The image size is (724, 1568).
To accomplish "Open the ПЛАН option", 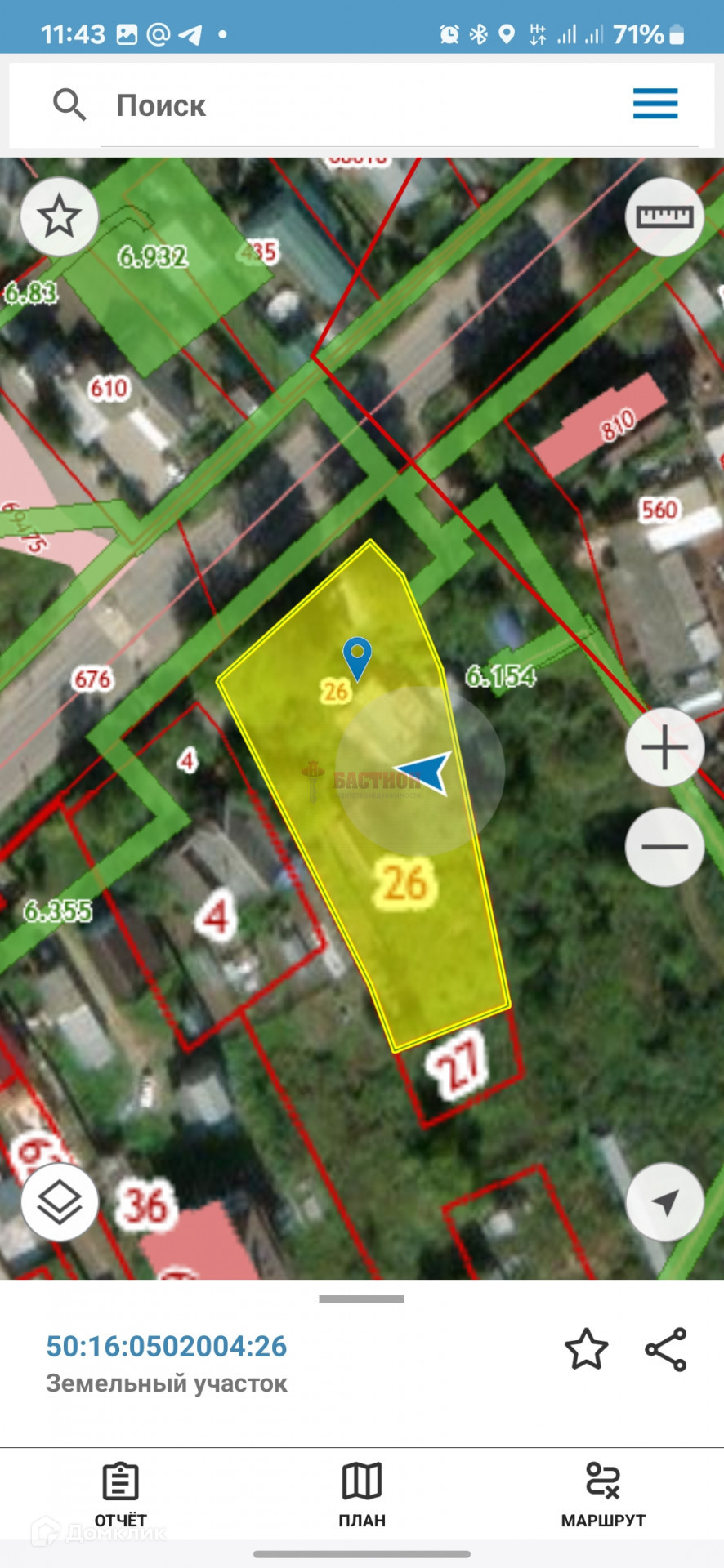I will 362,1494.
